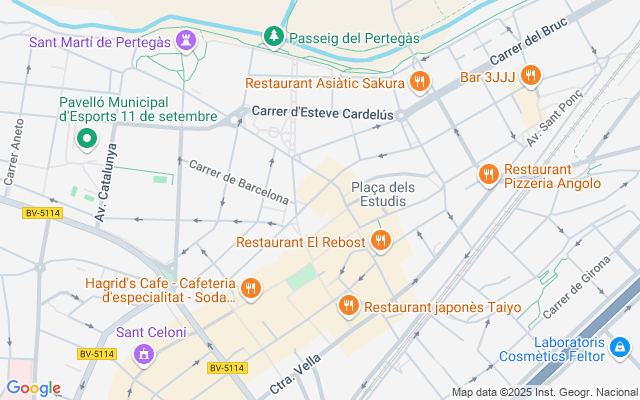
Task: Select Sant Martí de Pertegàs marker
Action: pos(186,41)
